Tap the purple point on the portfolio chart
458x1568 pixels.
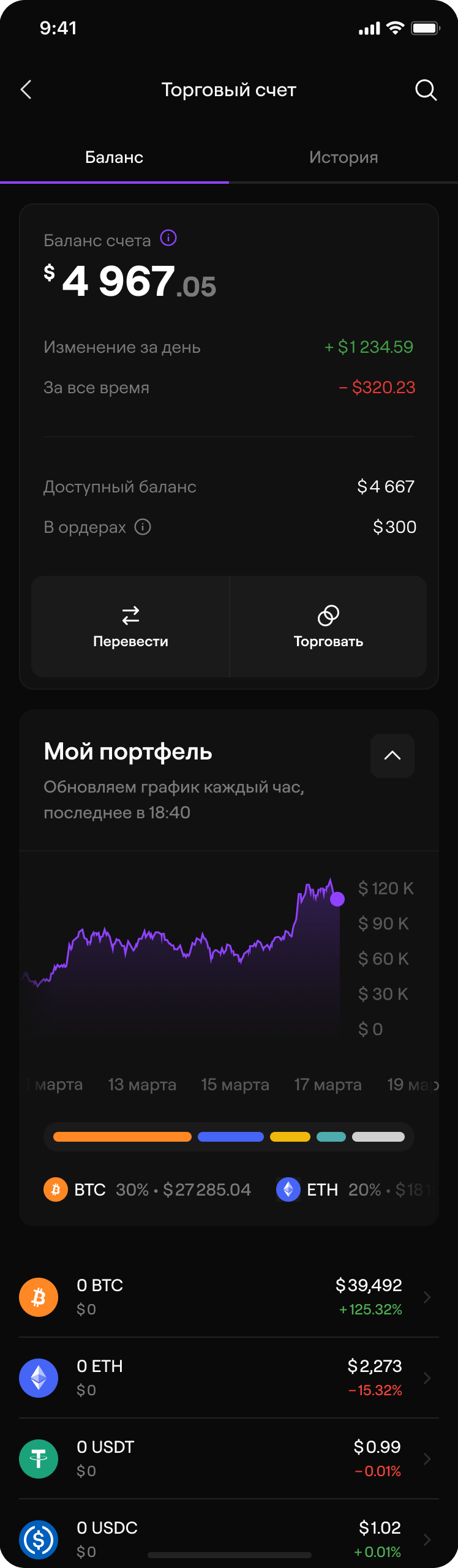(337, 899)
